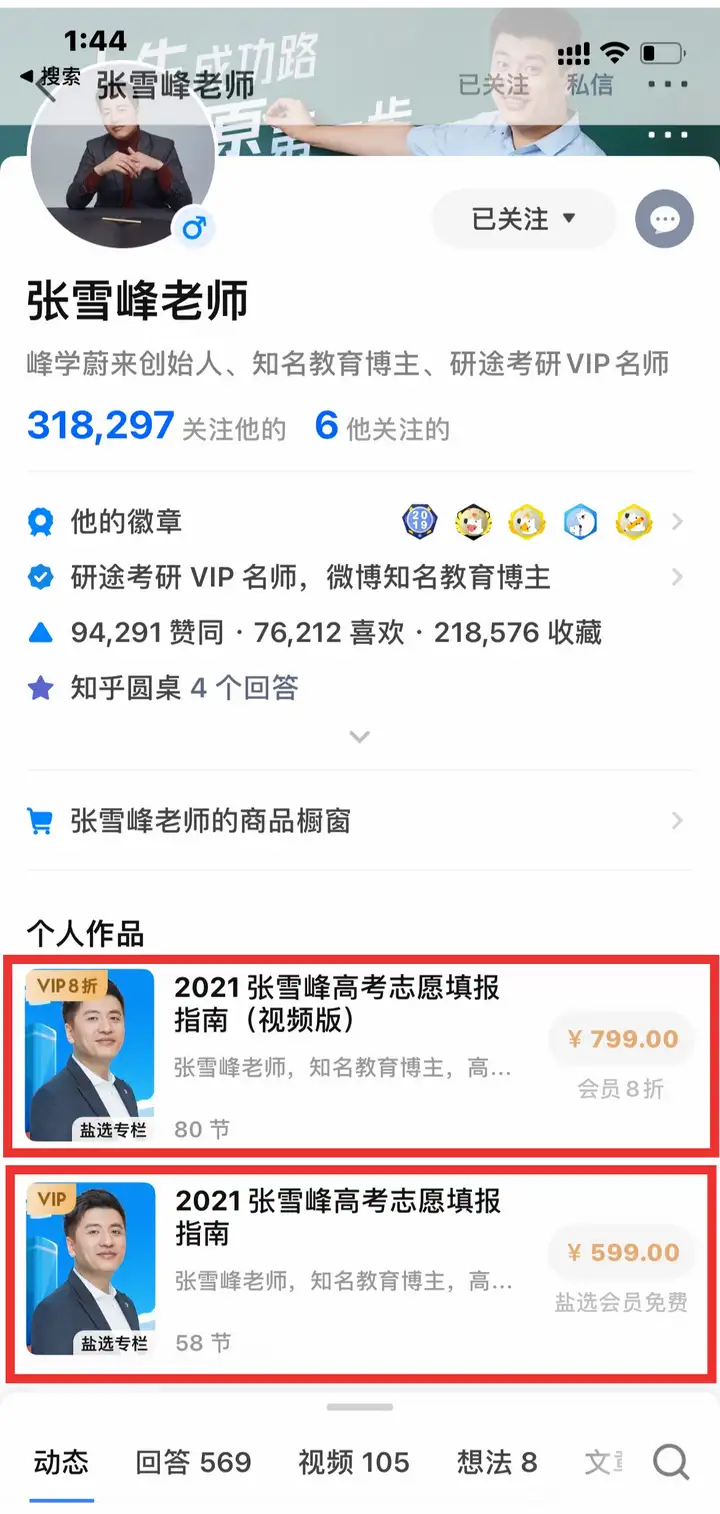Image resolution: width=720 pixels, height=1514 pixels.
Task: Open the 高考志愿填报指南（视频版）course
Action: click(x=338, y=1004)
